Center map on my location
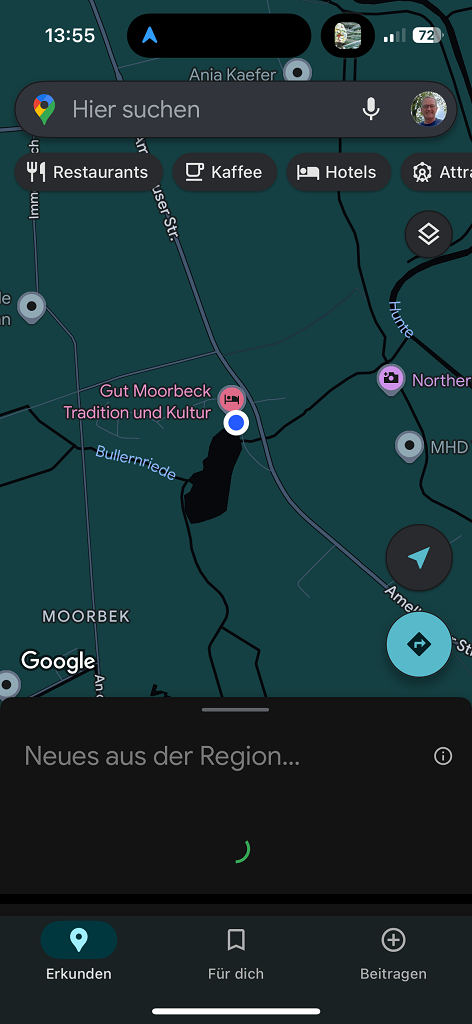 click(x=419, y=558)
